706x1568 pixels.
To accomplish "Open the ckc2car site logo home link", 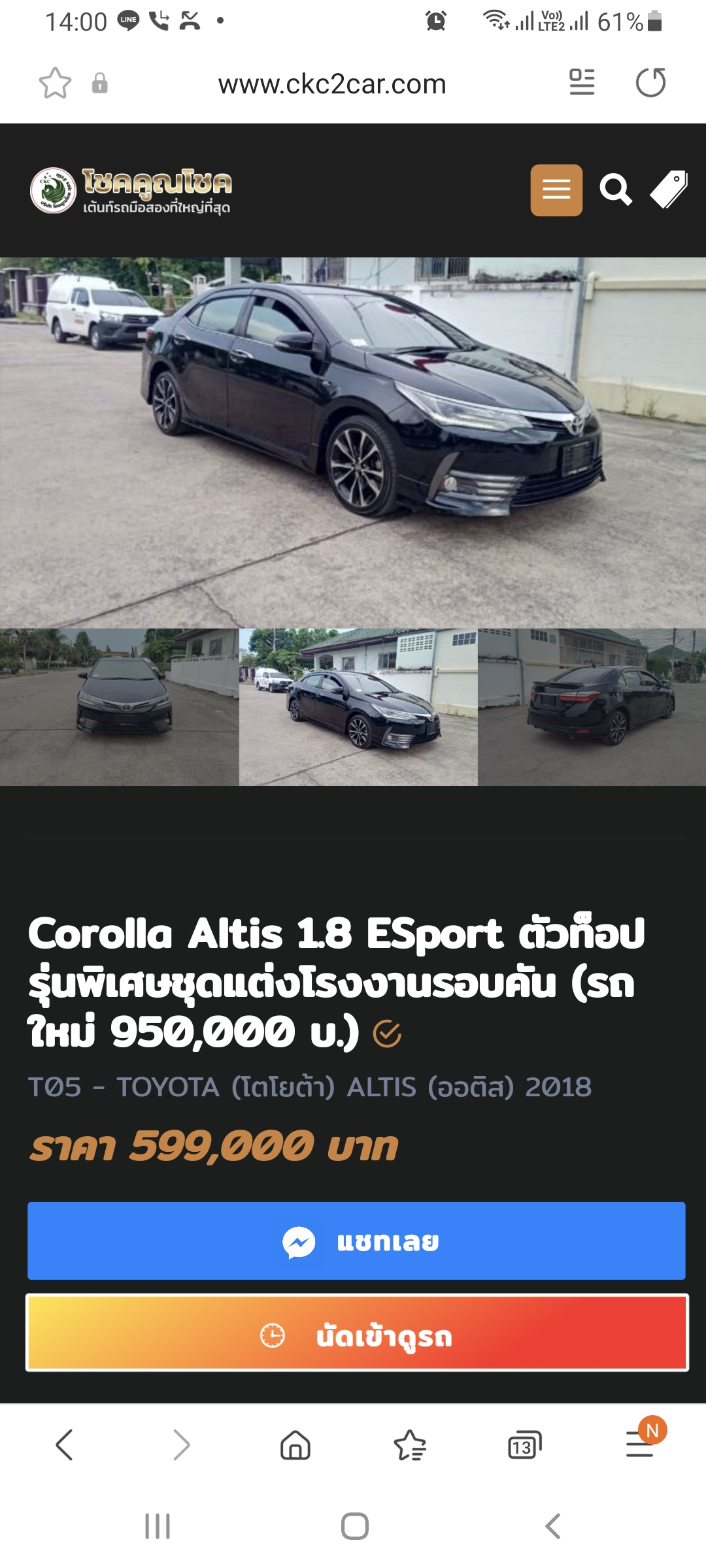I will pos(131,191).
